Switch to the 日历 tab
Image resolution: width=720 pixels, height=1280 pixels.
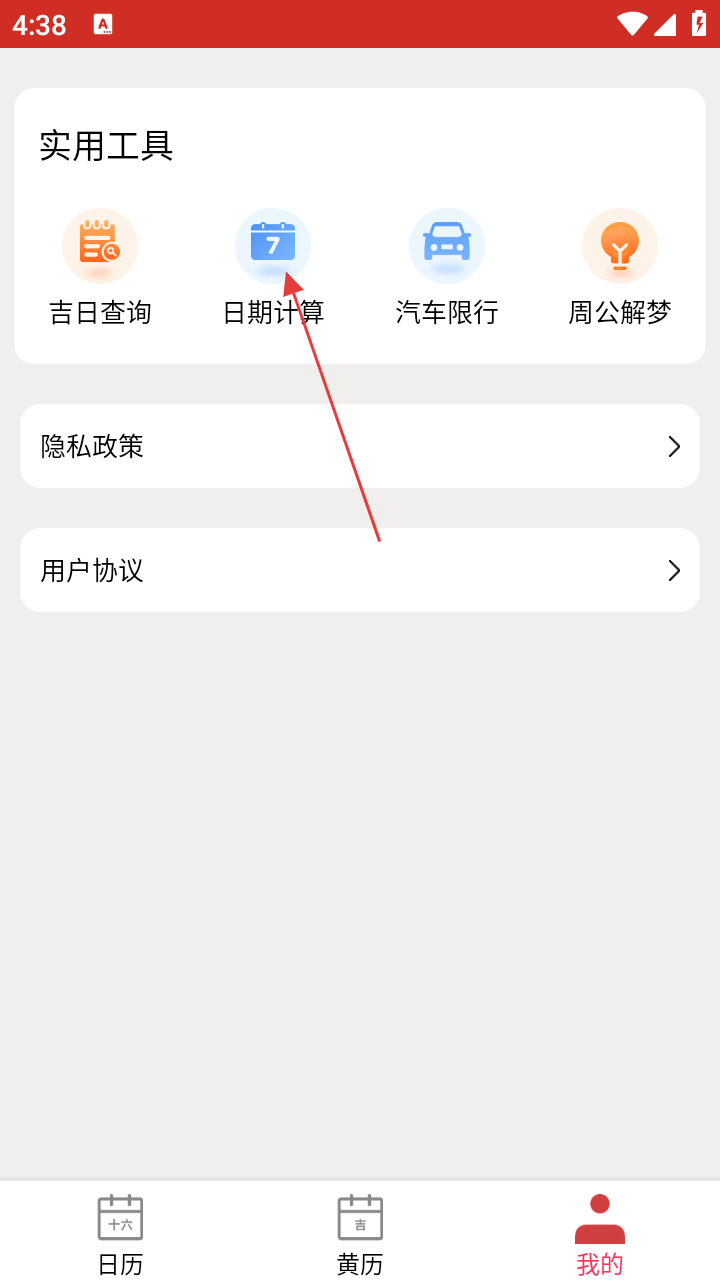(x=120, y=1235)
